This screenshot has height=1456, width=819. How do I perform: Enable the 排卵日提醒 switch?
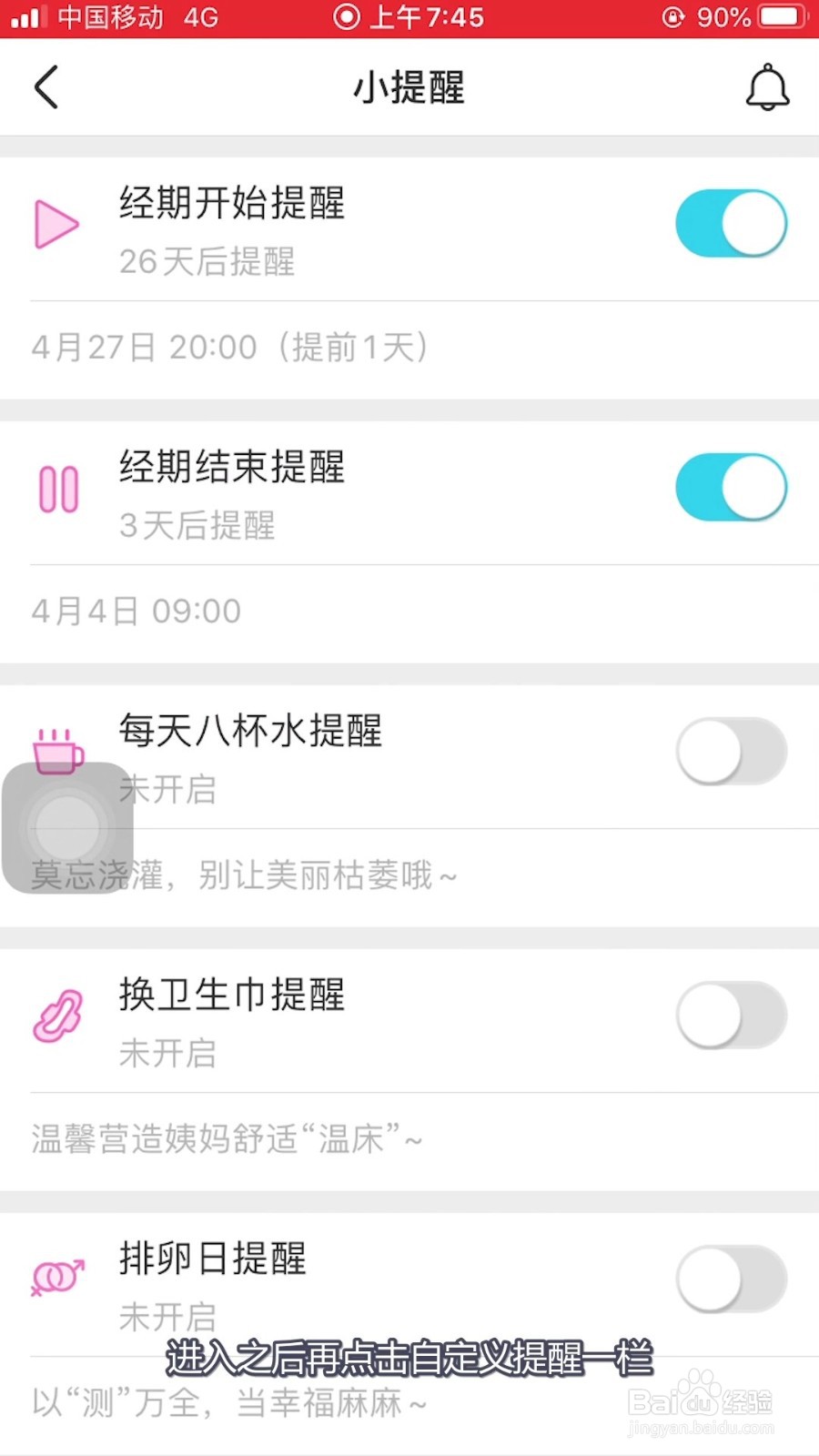[x=732, y=1279]
